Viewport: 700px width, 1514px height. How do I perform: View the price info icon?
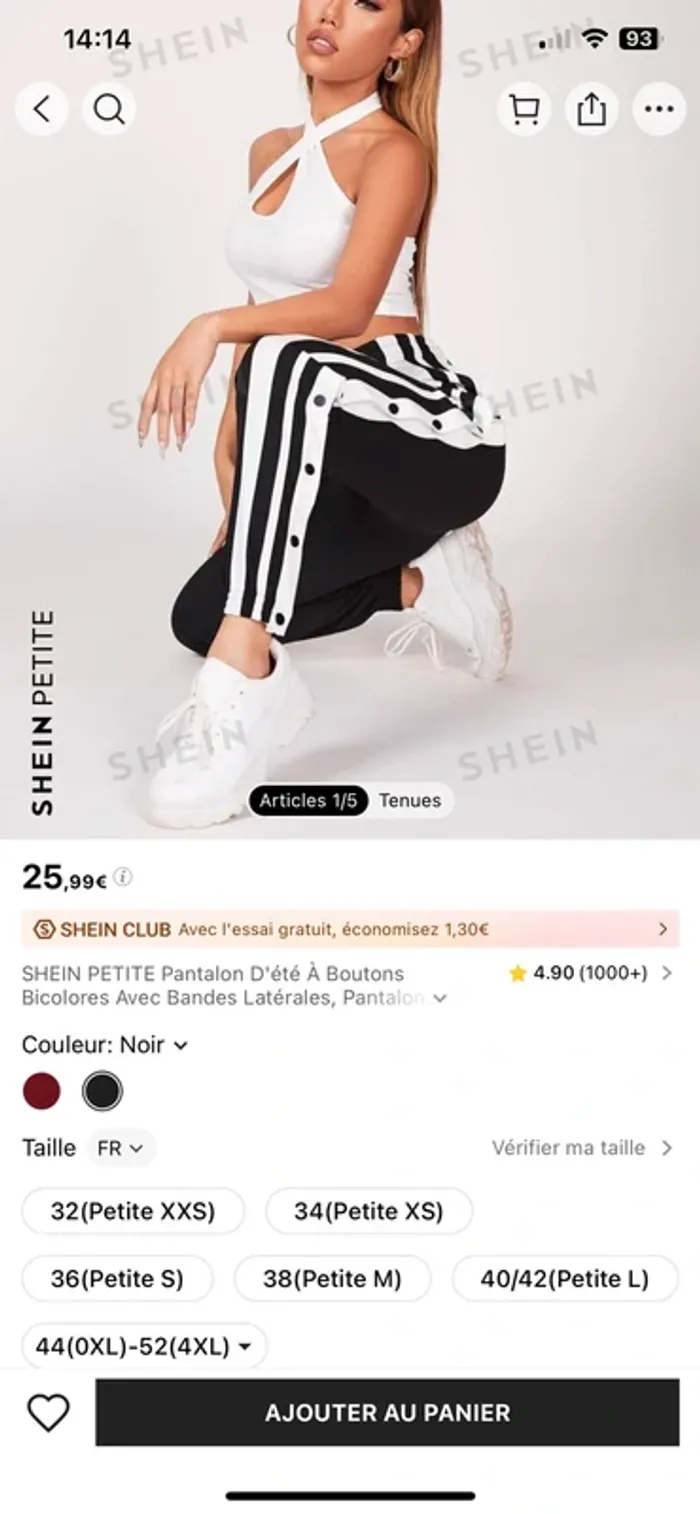pos(123,877)
